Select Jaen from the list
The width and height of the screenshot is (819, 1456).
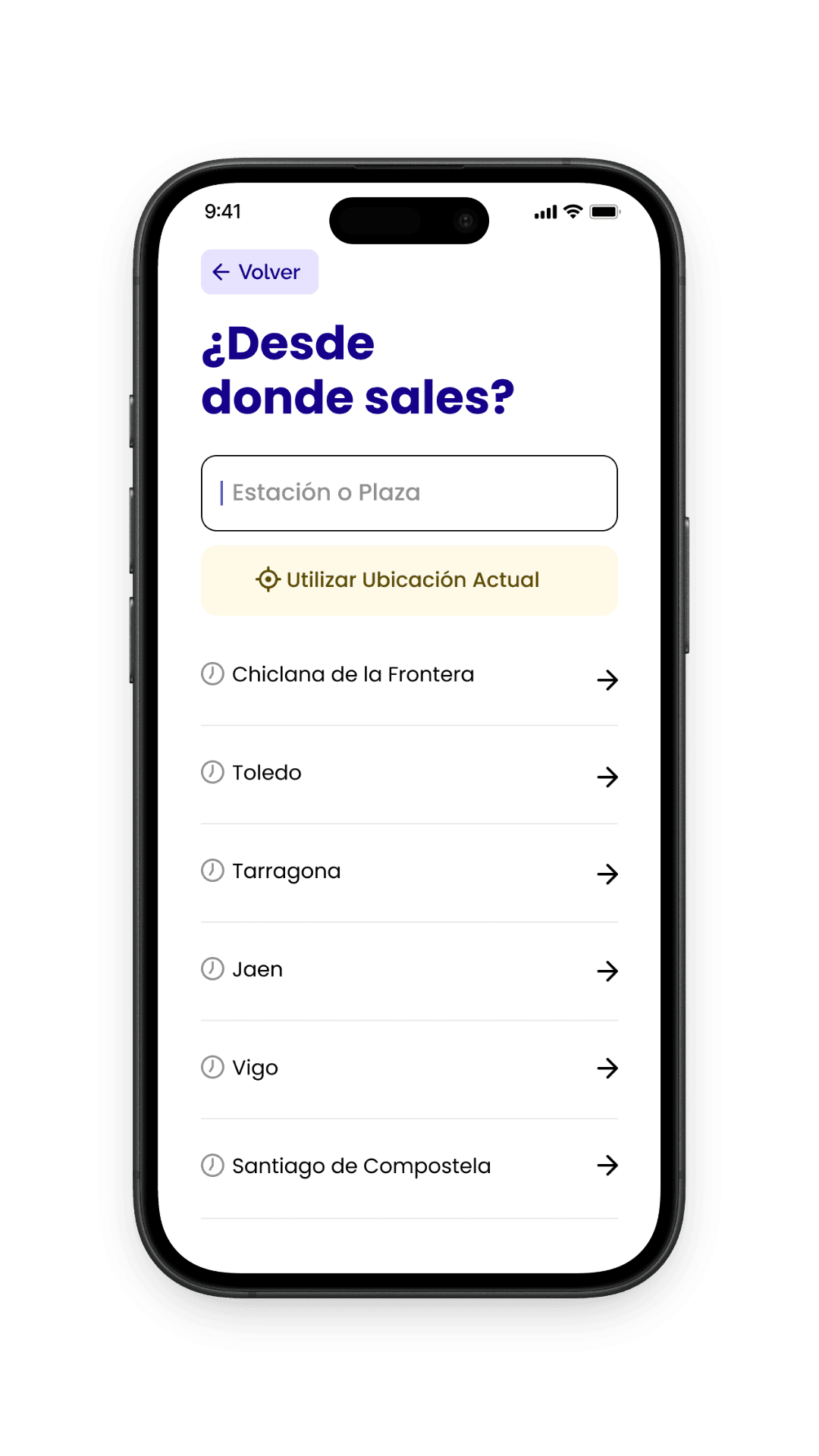[409, 970]
